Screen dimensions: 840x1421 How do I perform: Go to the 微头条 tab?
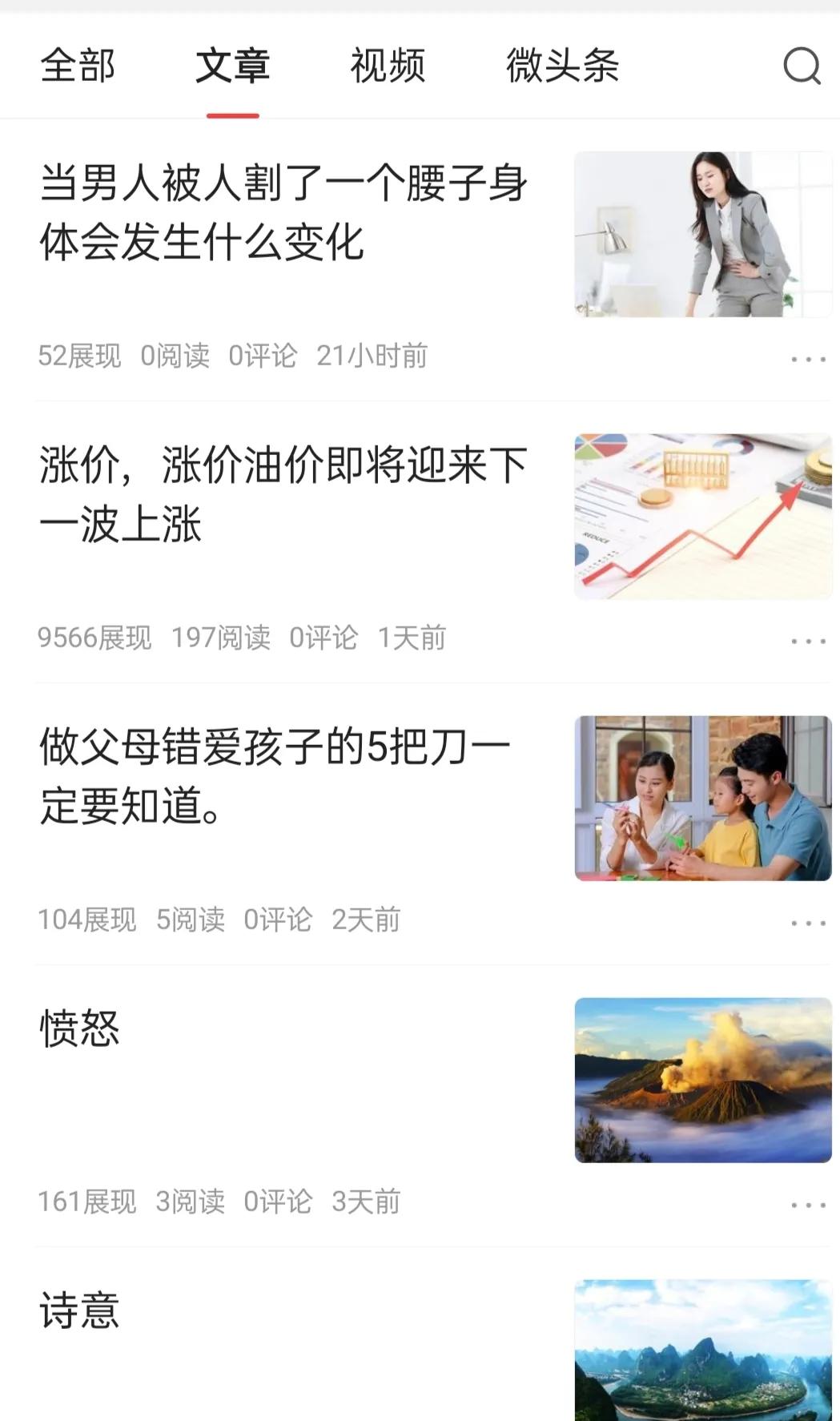tap(562, 66)
